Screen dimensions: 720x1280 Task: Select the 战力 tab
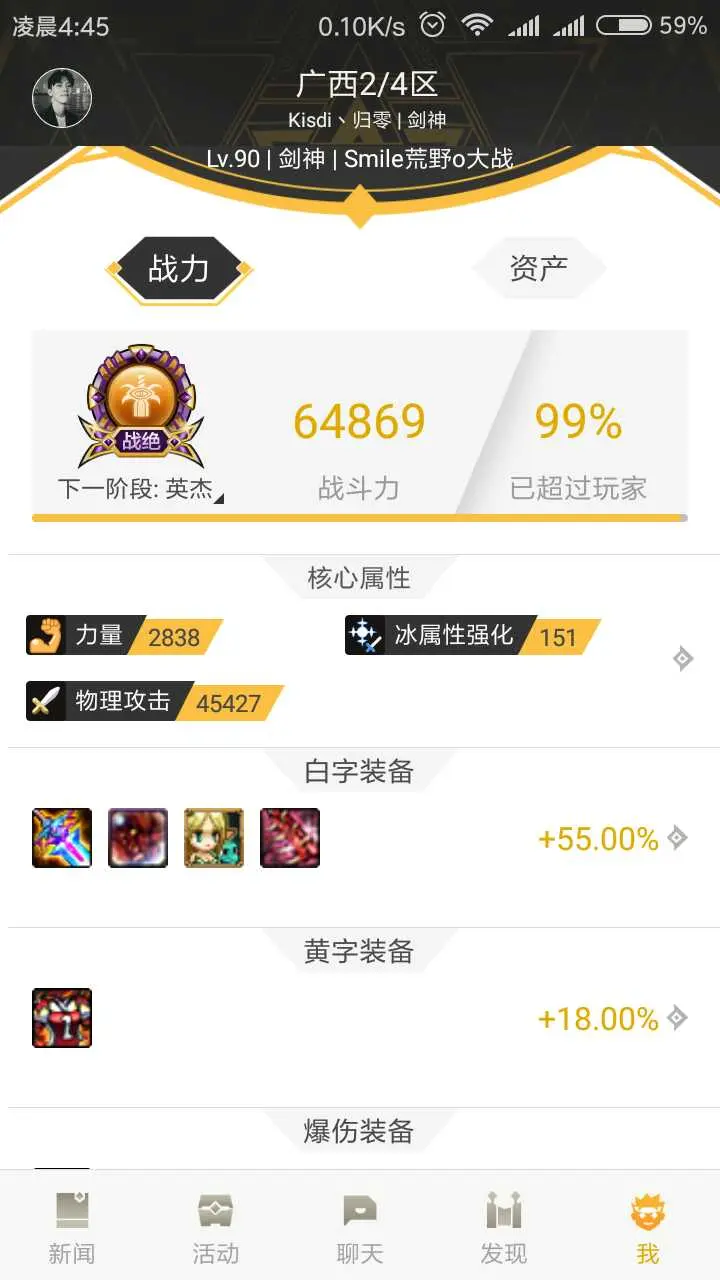pyautogui.click(x=179, y=268)
